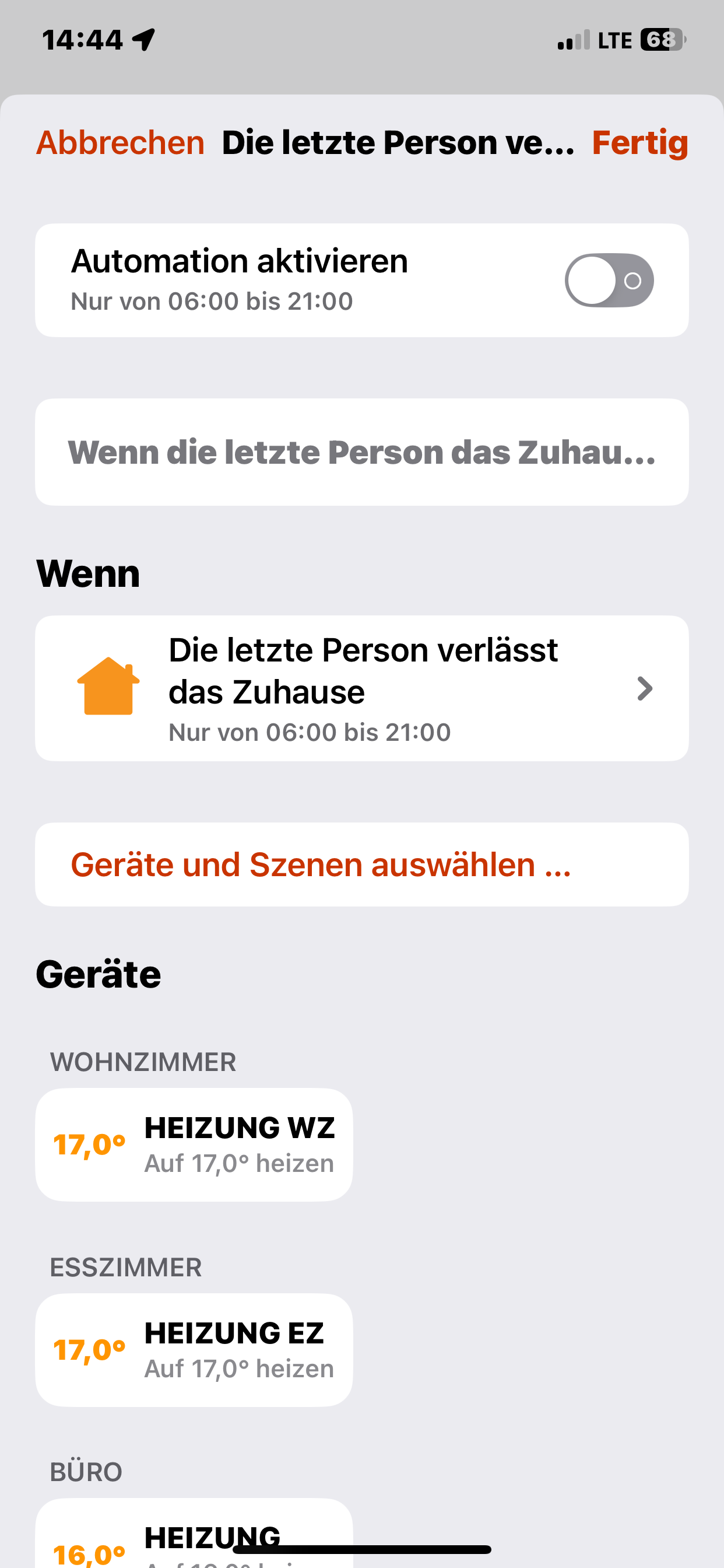Edit the automation name field
The height and width of the screenshot is (1568, 724).
click(x=362, y=452)
